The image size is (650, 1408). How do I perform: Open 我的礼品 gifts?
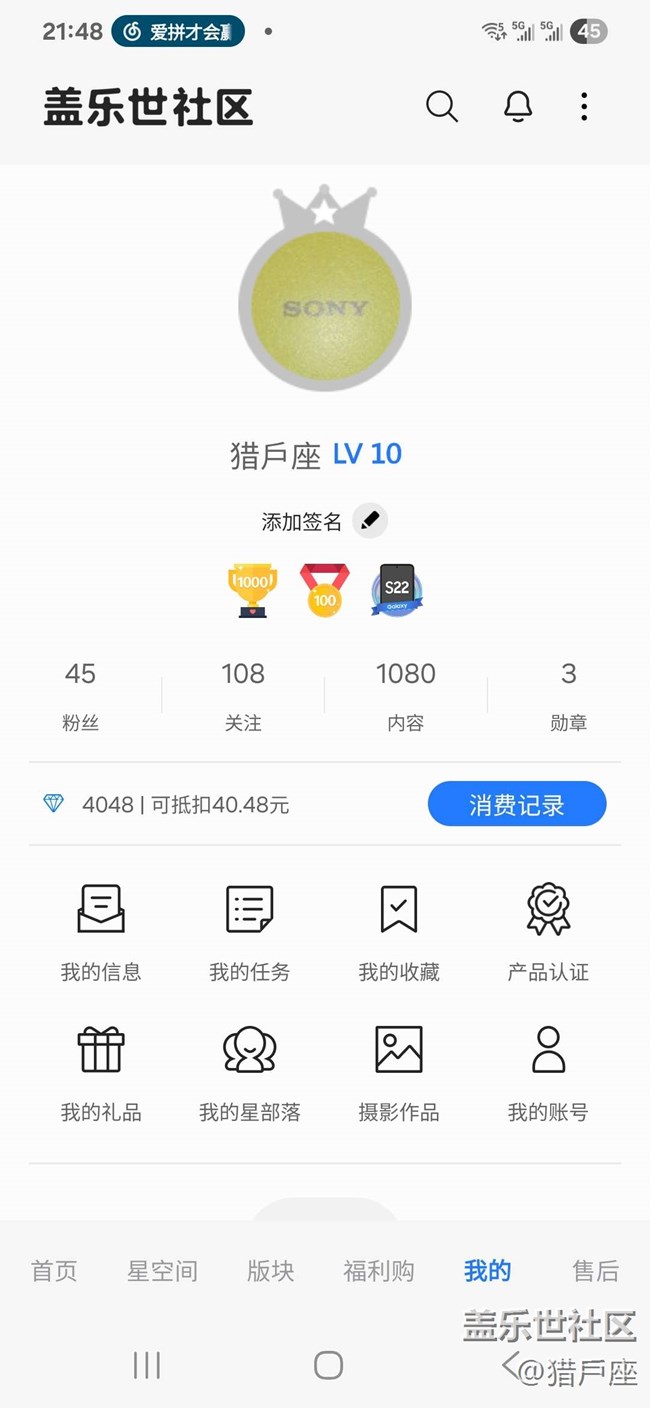click(101, 1070)
